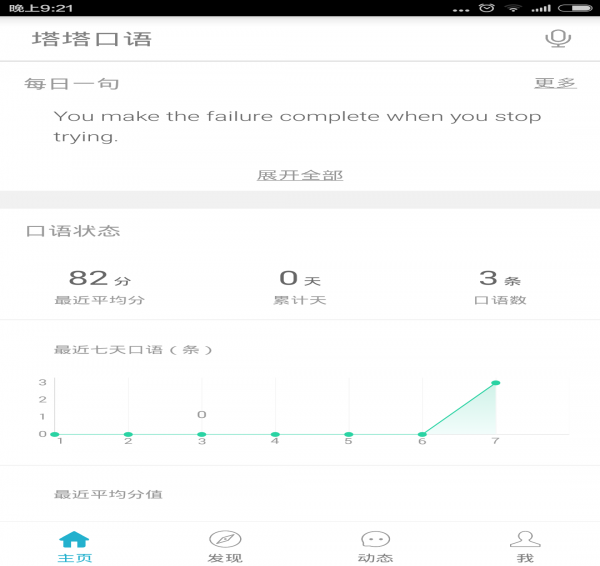Tap the microphone icon in the header
Screen dimensions: 600x566
(557, 39)
